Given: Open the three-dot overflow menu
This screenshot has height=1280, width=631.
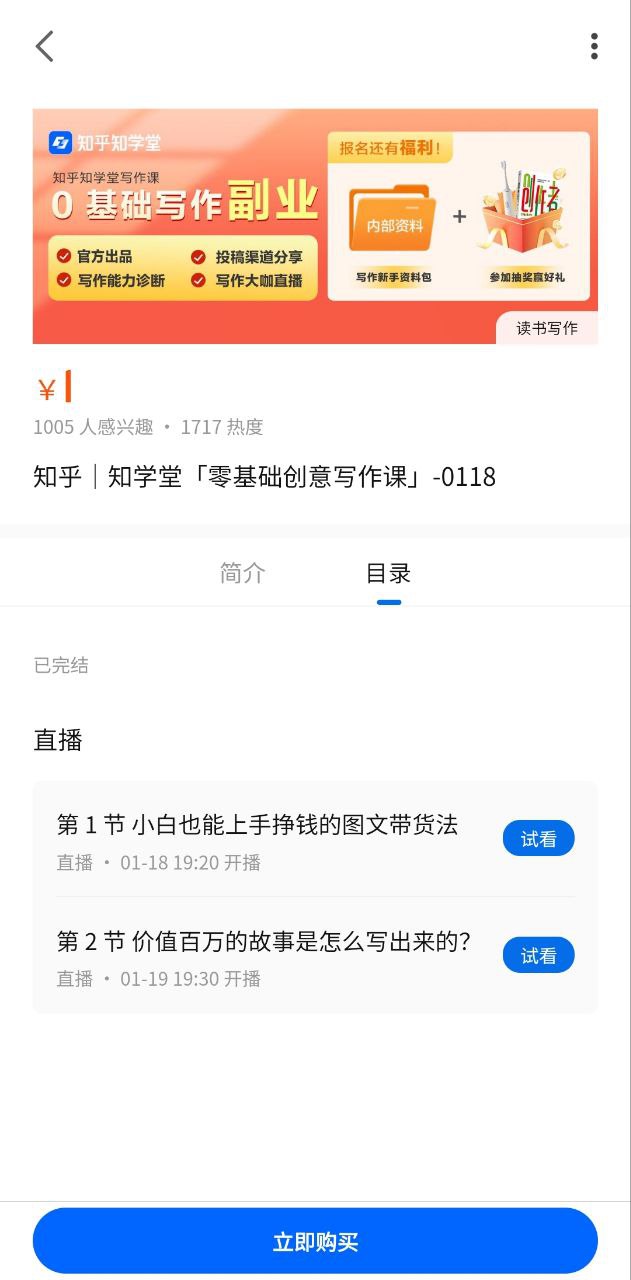Looking at the screenshot, I should point(594,46).
